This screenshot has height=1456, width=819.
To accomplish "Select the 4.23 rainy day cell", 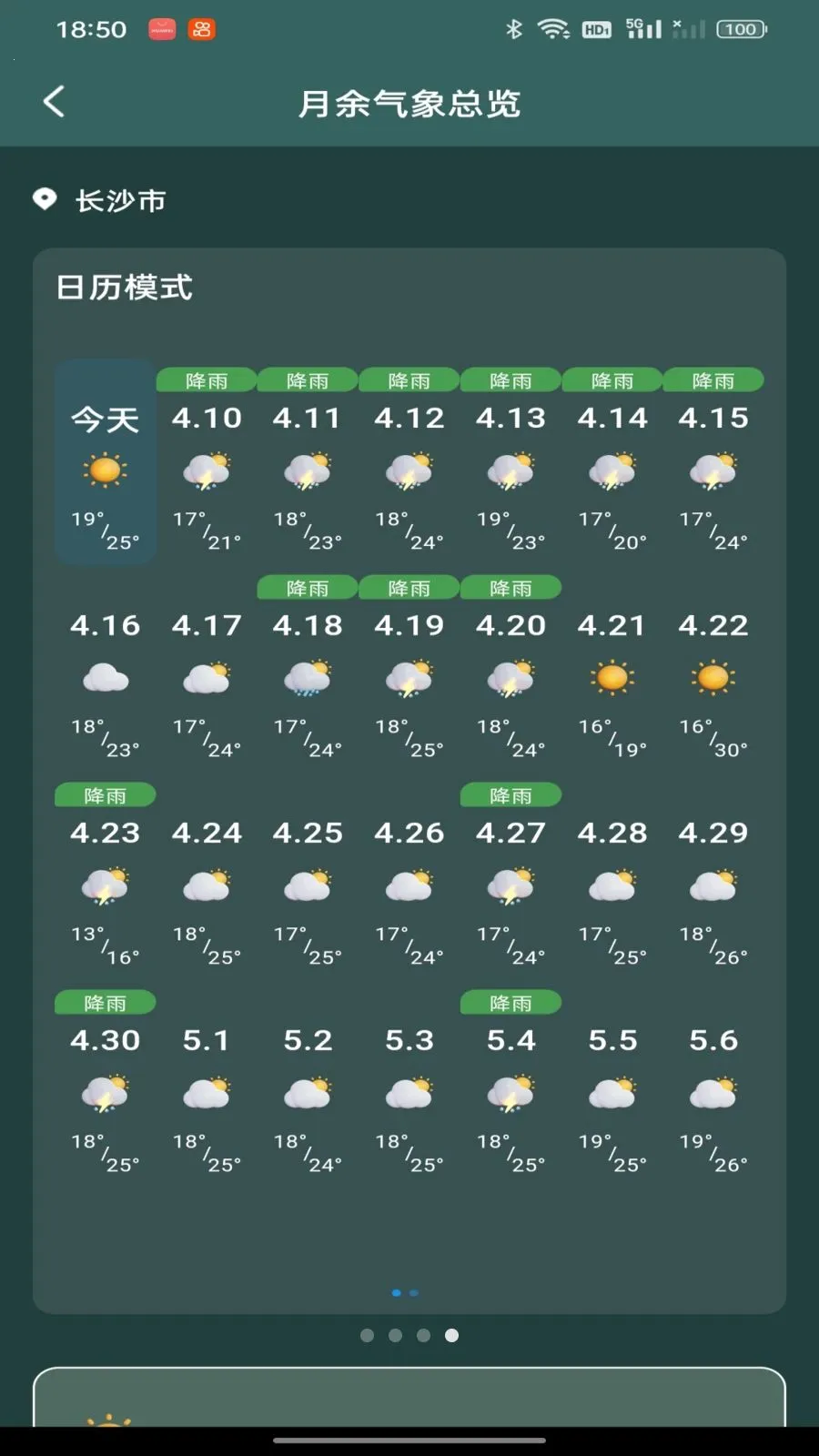I will click(x=106, y=877).
